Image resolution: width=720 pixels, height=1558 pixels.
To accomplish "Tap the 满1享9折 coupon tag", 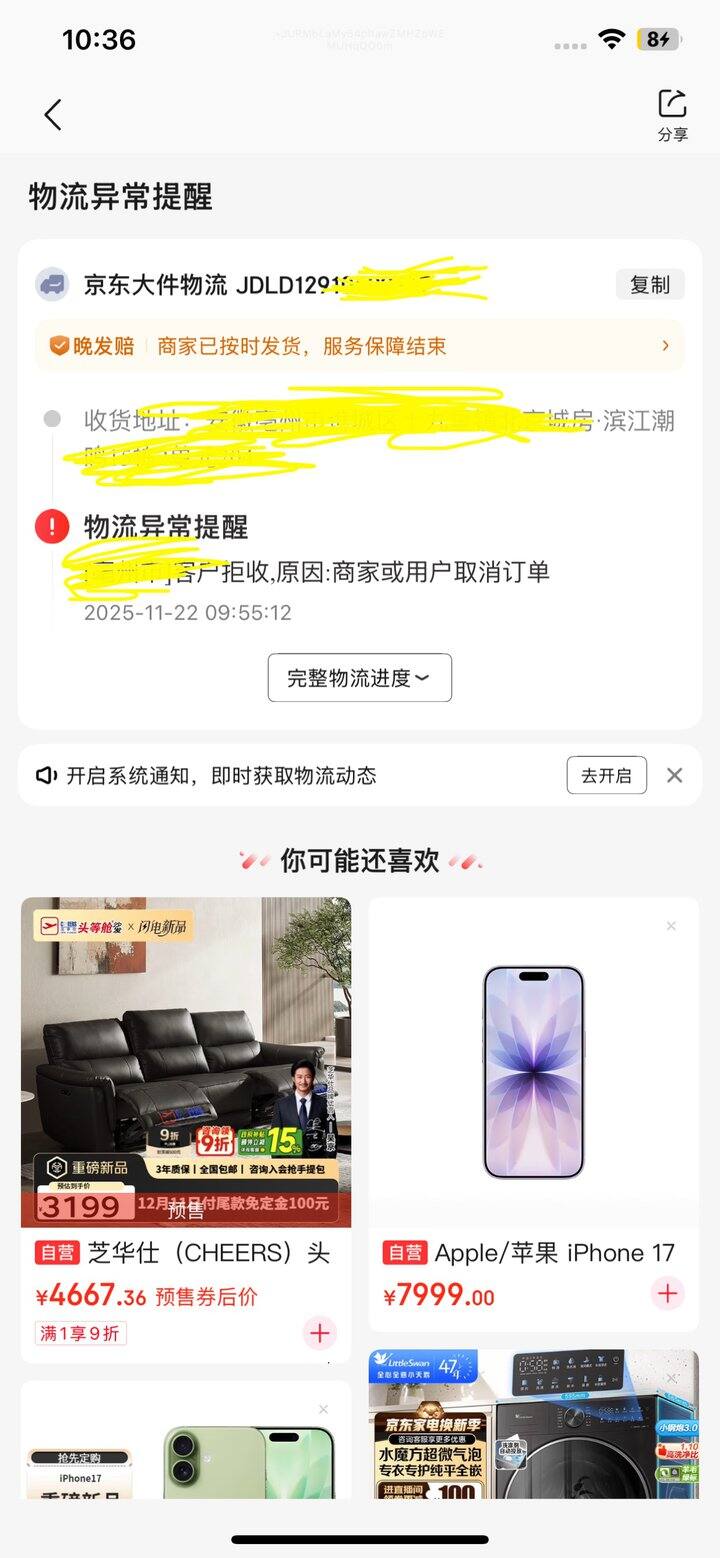I will point(77,1333).
